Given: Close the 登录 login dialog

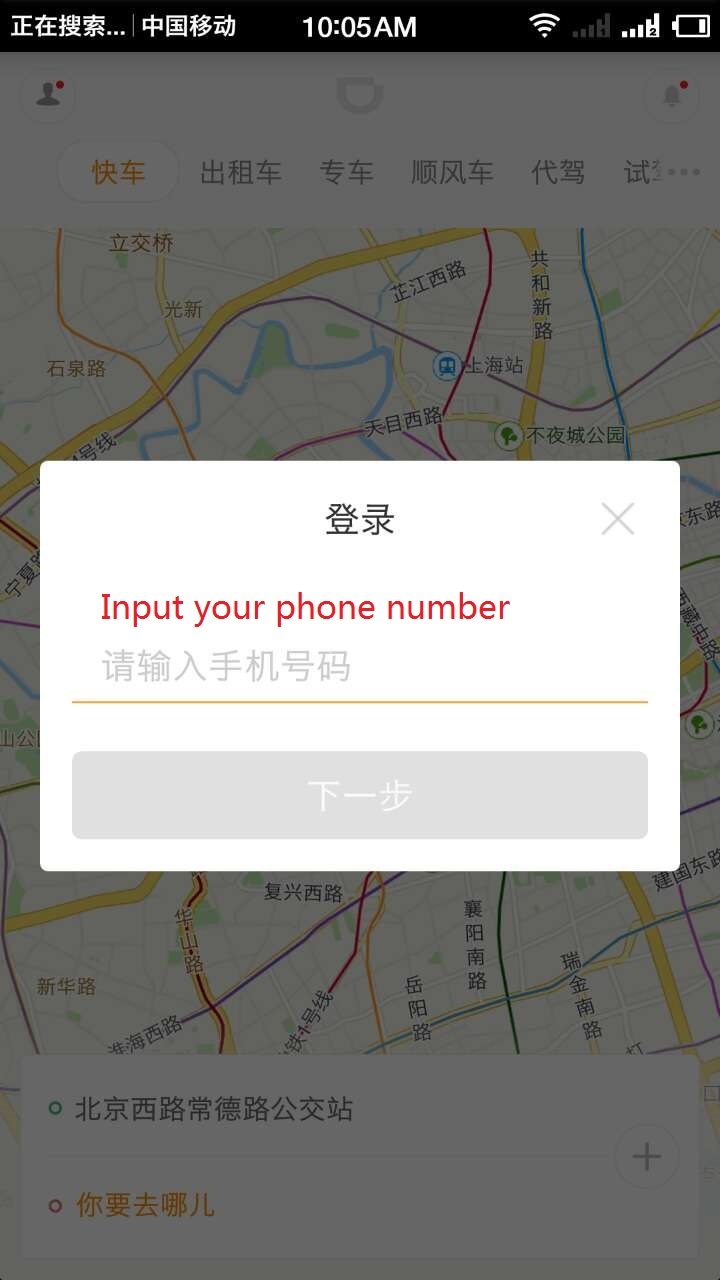Looking at the screenshot, I should click(618, 519).
